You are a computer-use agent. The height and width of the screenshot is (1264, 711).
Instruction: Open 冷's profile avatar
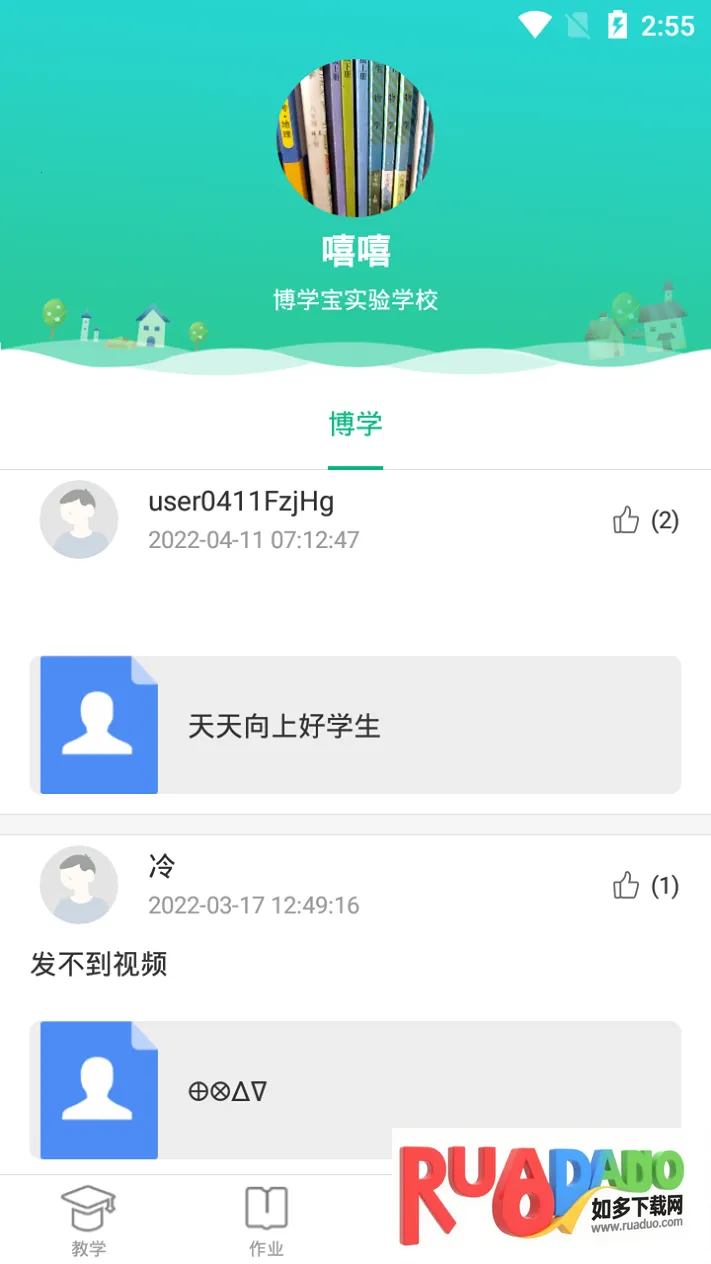coord(79,885)
